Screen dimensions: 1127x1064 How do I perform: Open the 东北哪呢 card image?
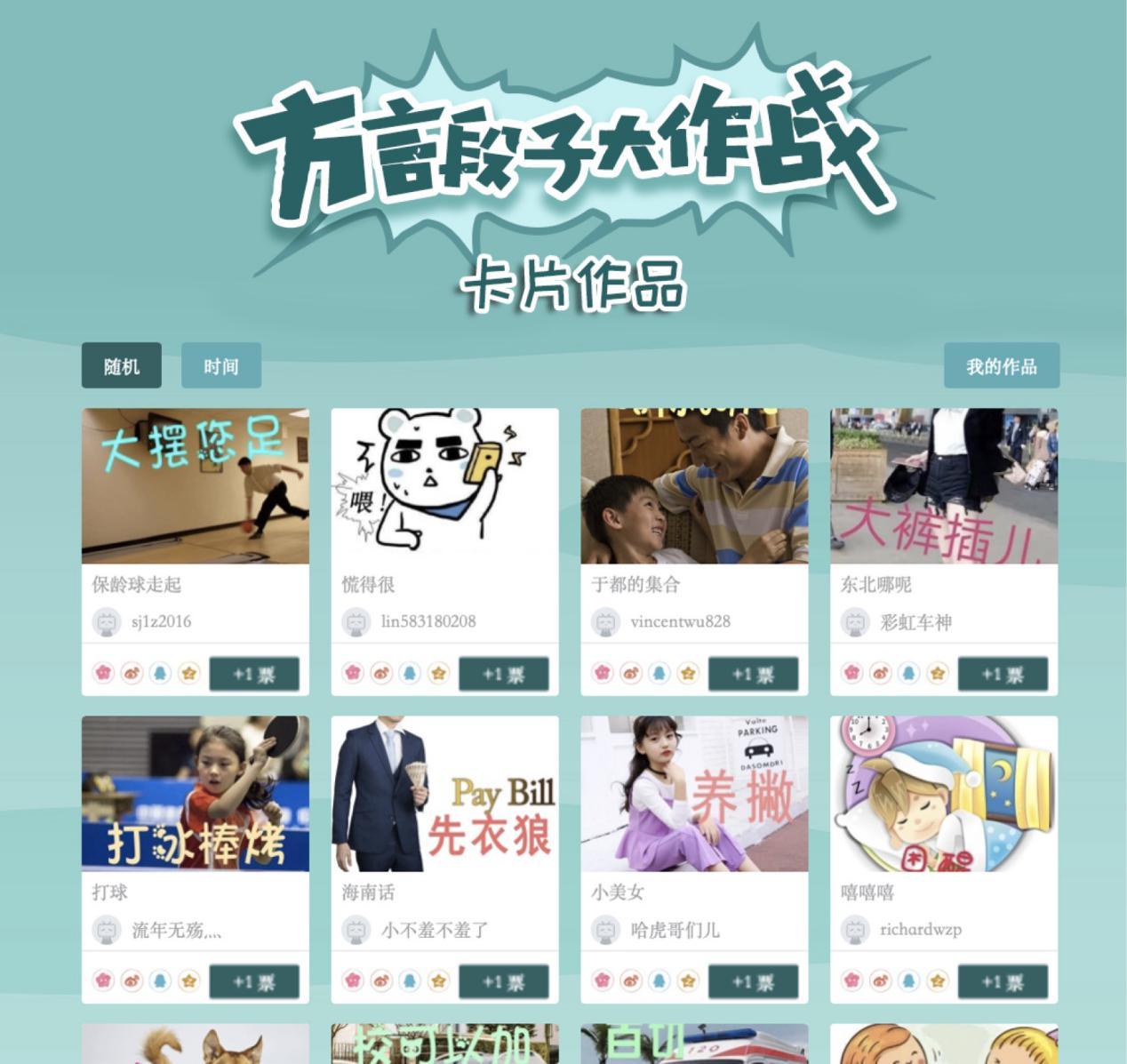coord(944,485)
